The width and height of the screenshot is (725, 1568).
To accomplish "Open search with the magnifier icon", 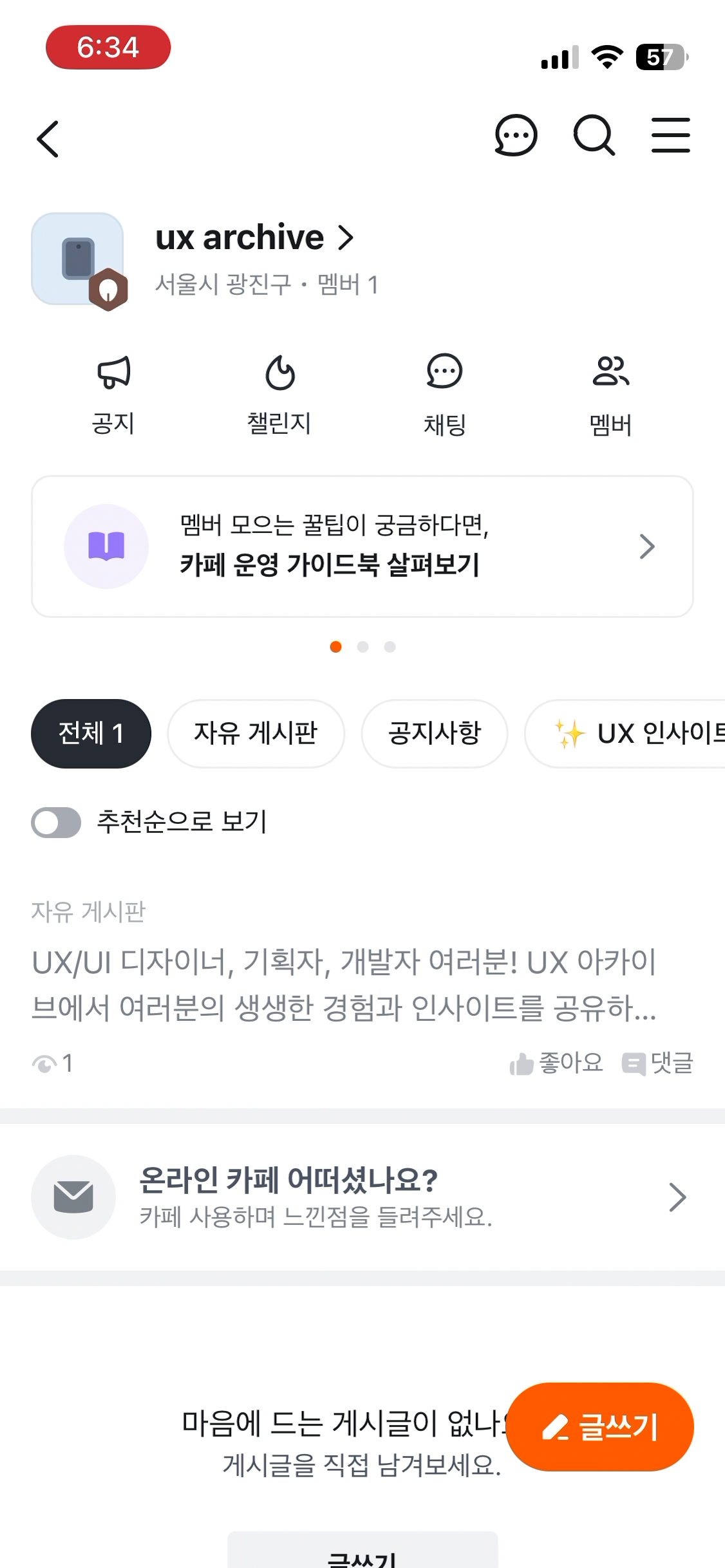I will (x=594, y=135).
